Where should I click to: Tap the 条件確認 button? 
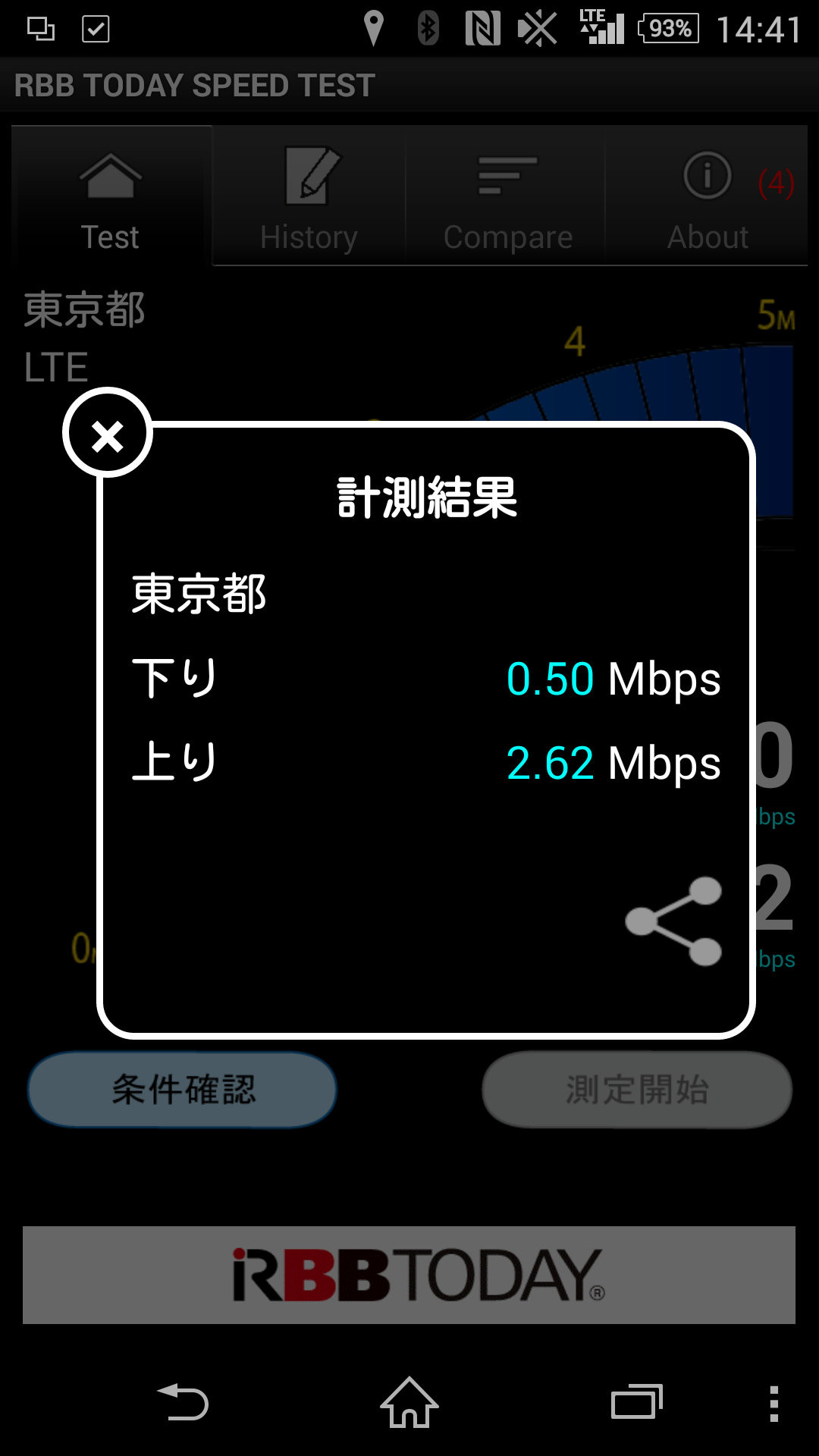183,1089
